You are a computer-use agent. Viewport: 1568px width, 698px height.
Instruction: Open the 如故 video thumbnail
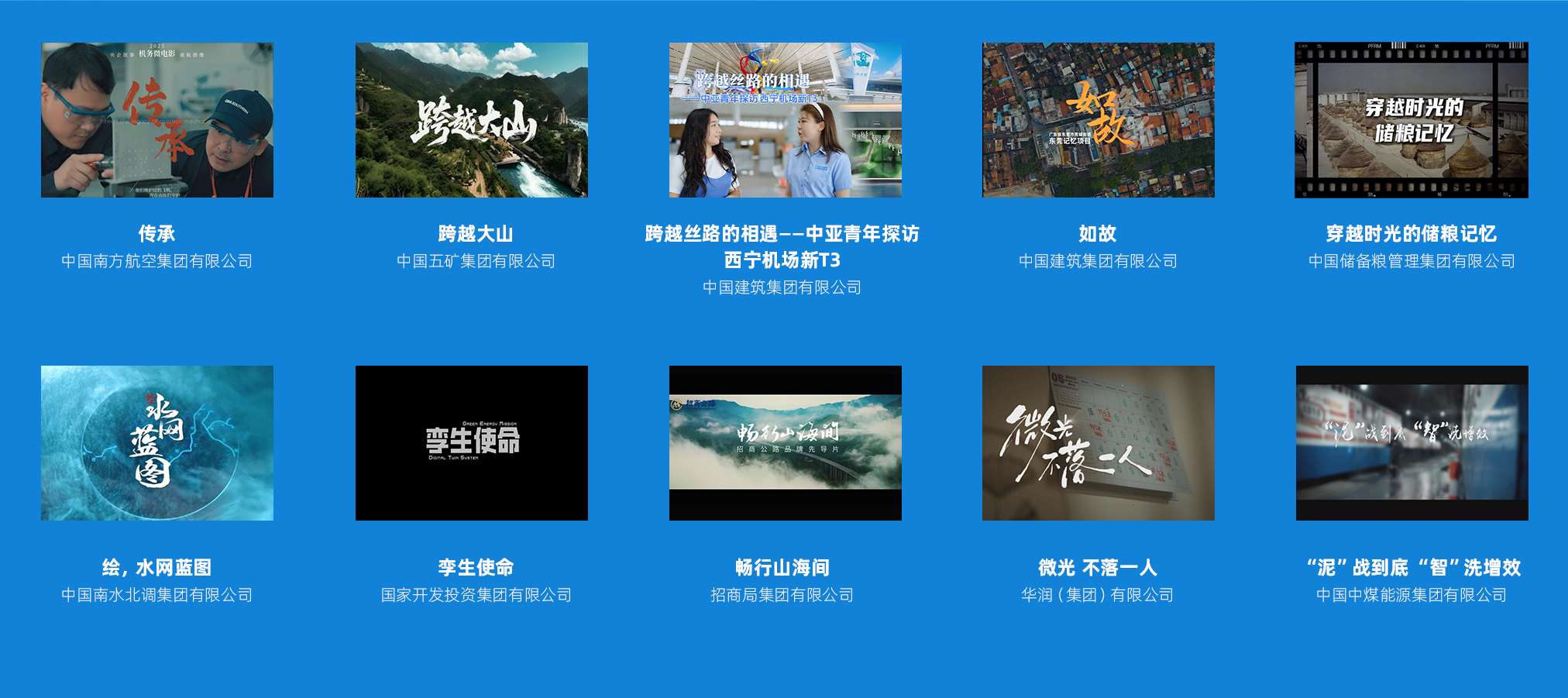point(1098,120)
